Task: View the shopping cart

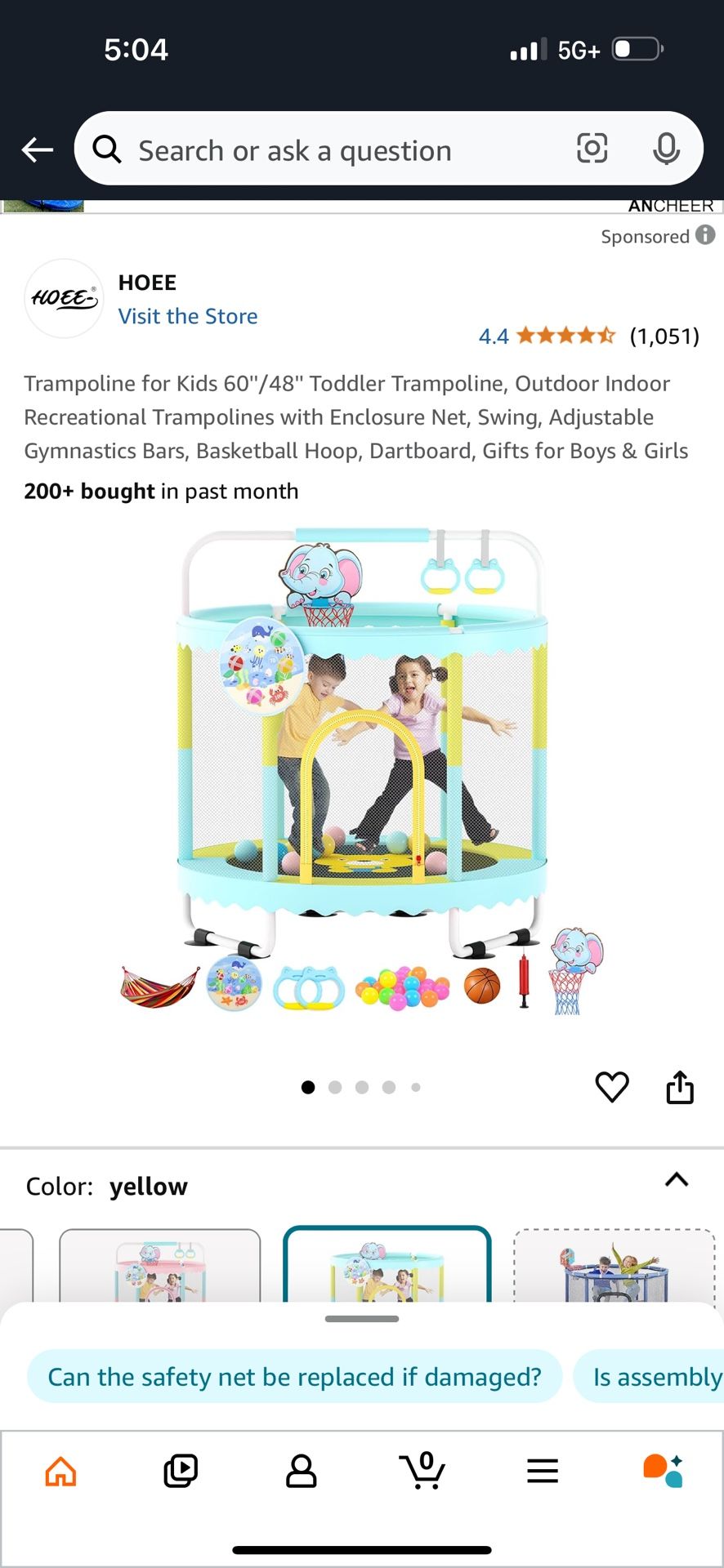Action: coord(422,1471)
